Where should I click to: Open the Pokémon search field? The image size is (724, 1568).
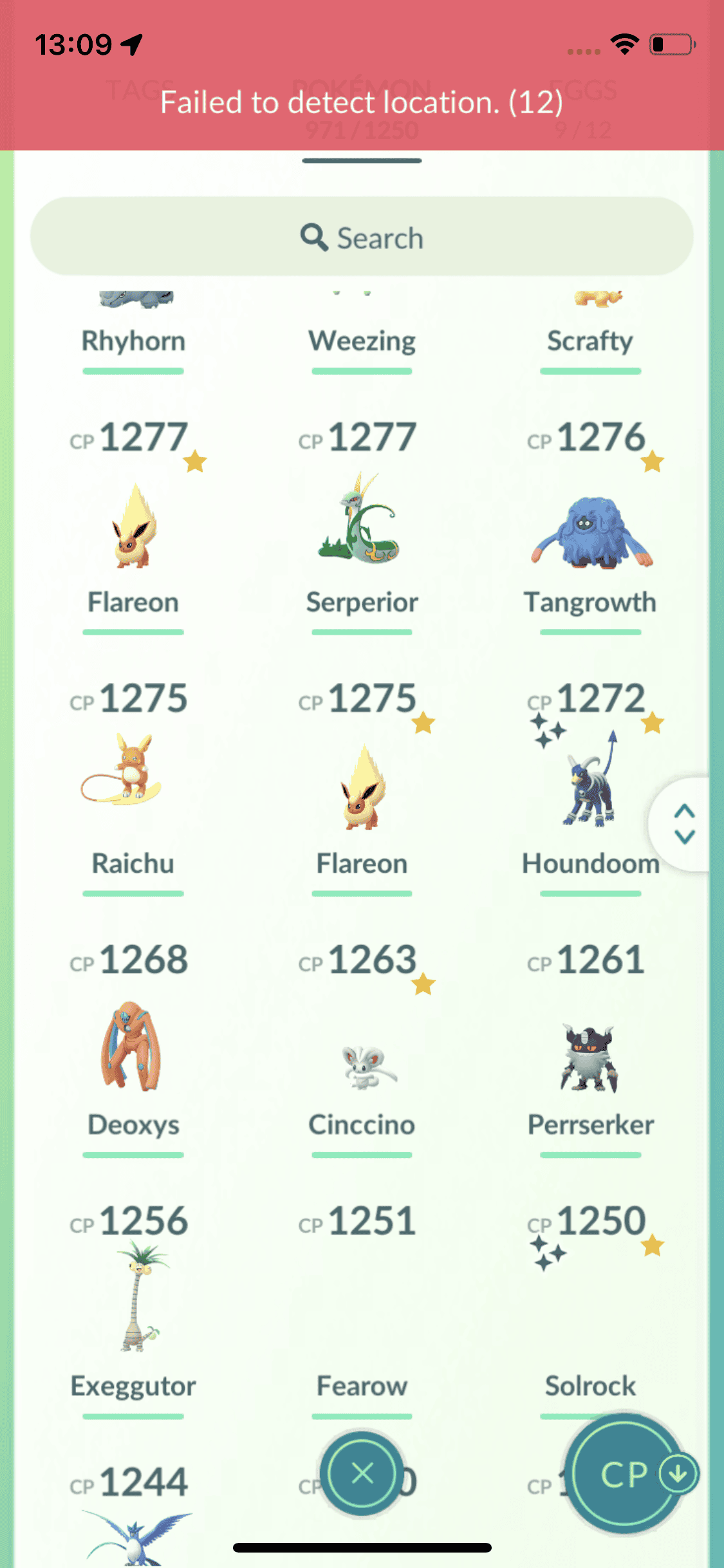tap(362, 238)
